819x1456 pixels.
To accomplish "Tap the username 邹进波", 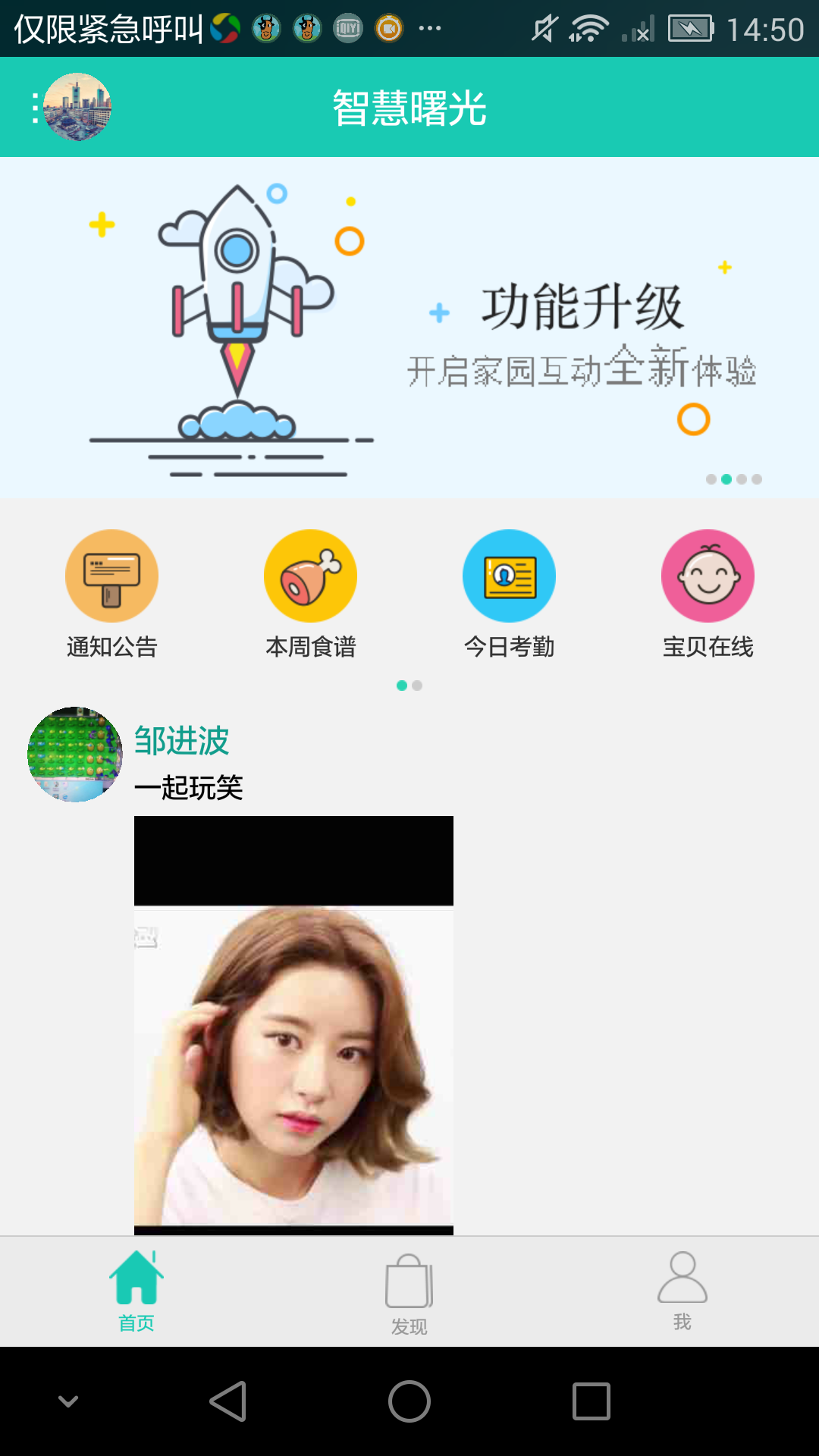I will [x=181, y=741].
